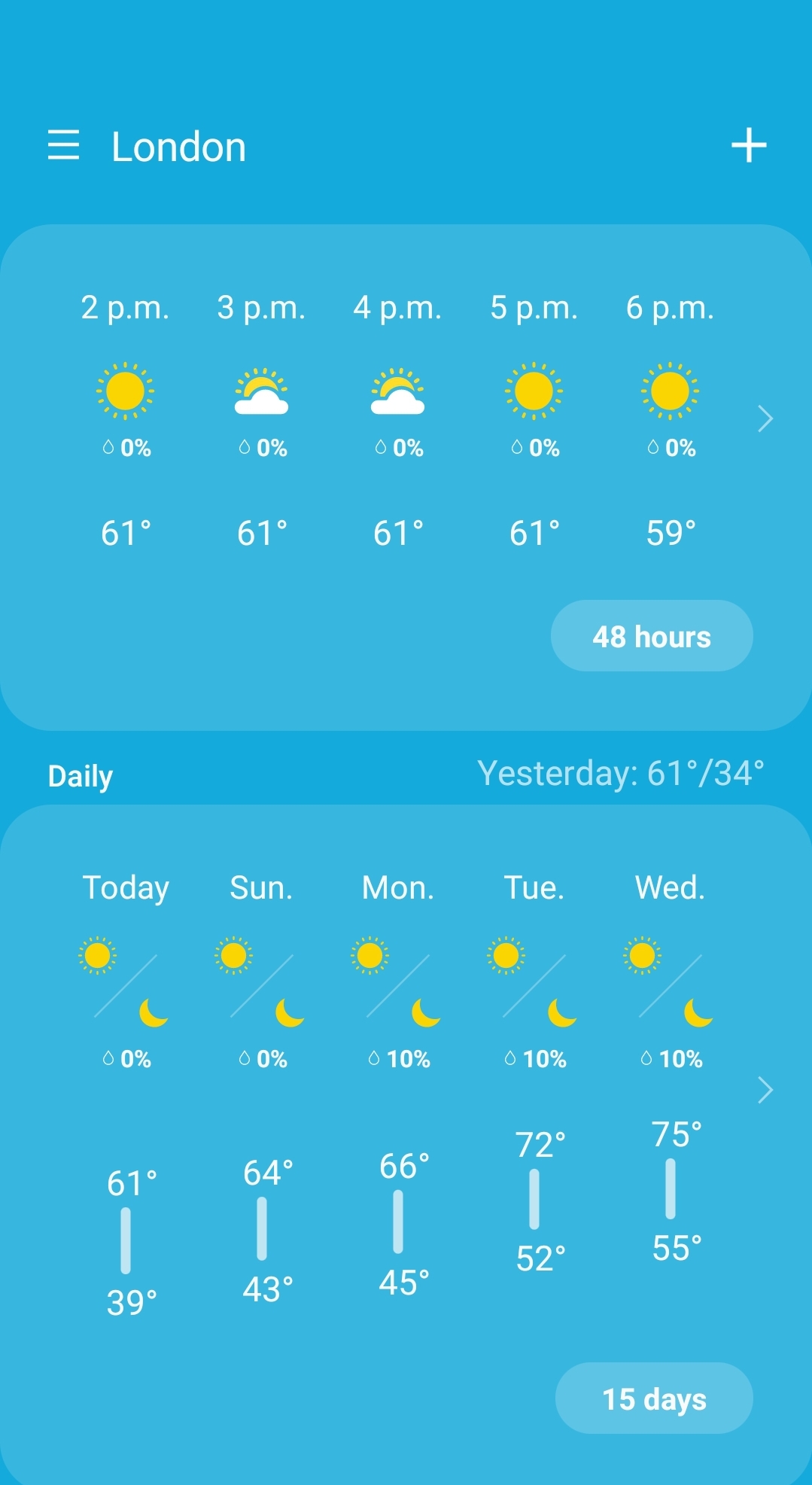Add a new city with plus icon
Screen dimensions: 812x1485
pos(749,145)
